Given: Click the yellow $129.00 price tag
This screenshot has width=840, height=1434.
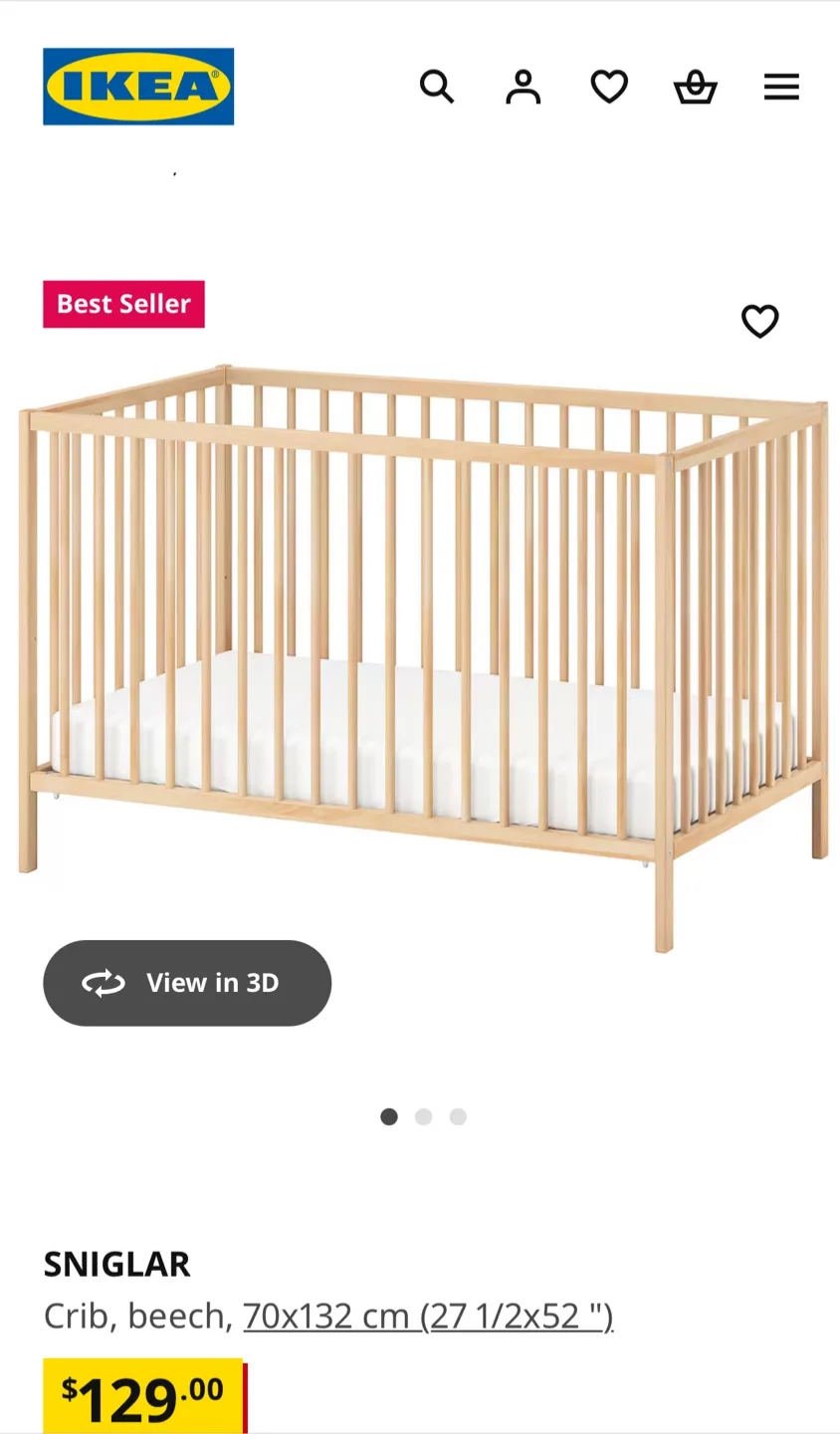Looking at the screenshot, I should 142,1394.
